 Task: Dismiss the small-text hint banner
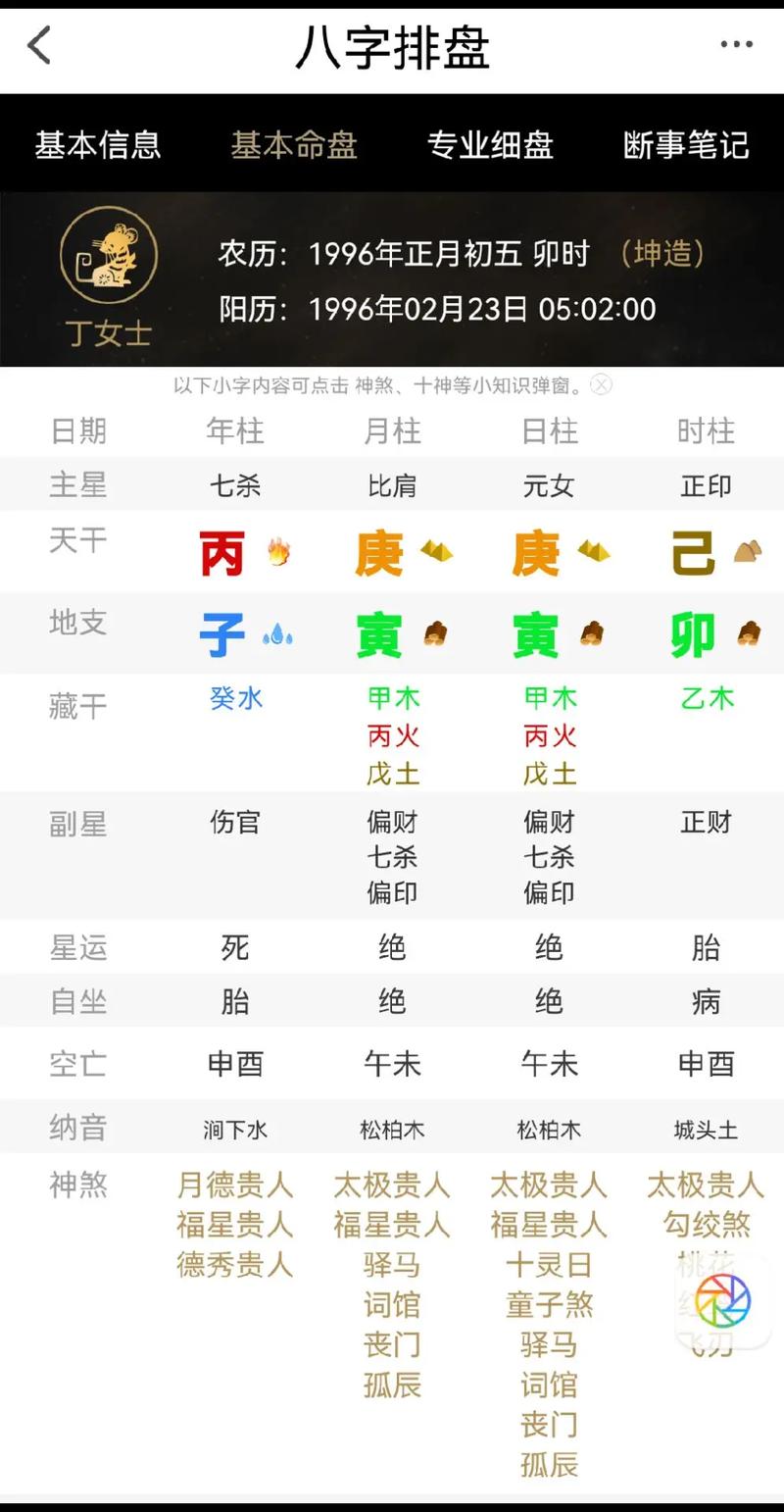602,384
